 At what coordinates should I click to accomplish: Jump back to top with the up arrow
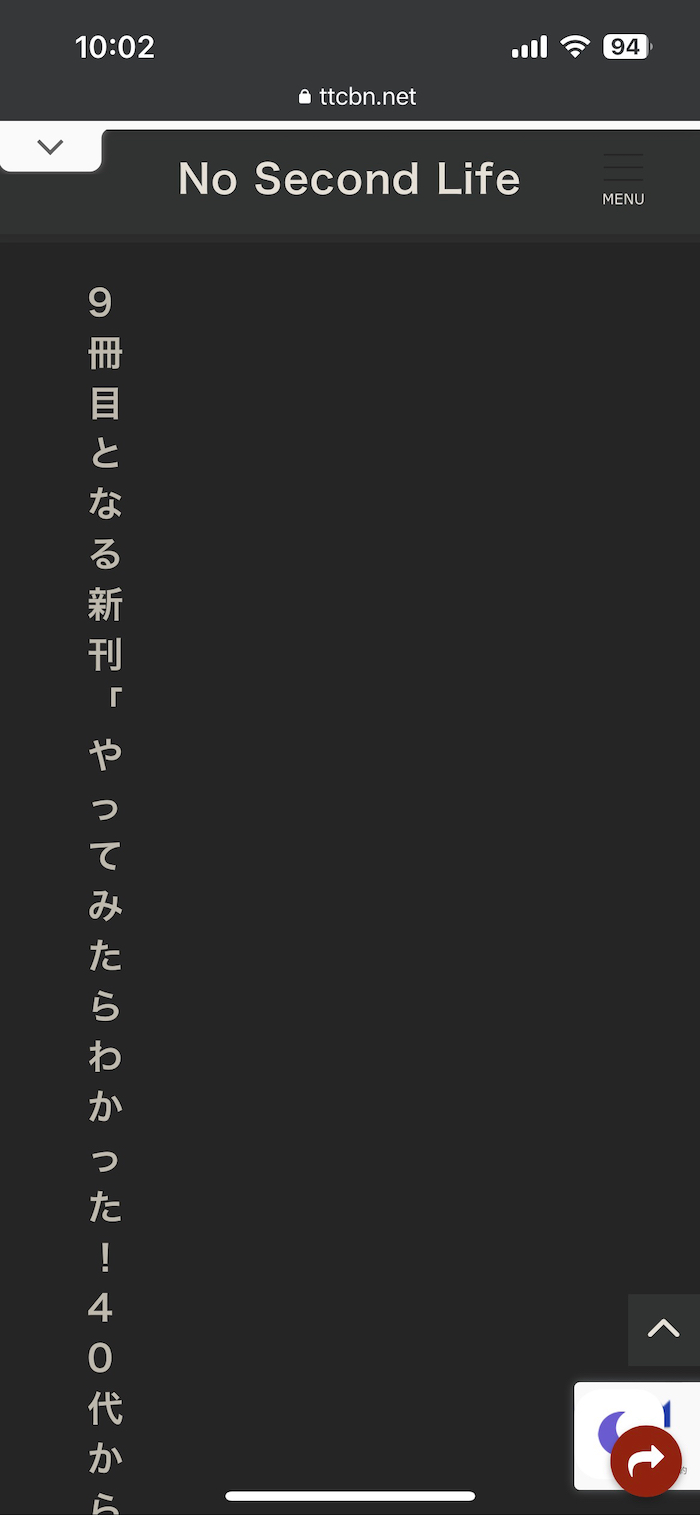point(663,1329)
